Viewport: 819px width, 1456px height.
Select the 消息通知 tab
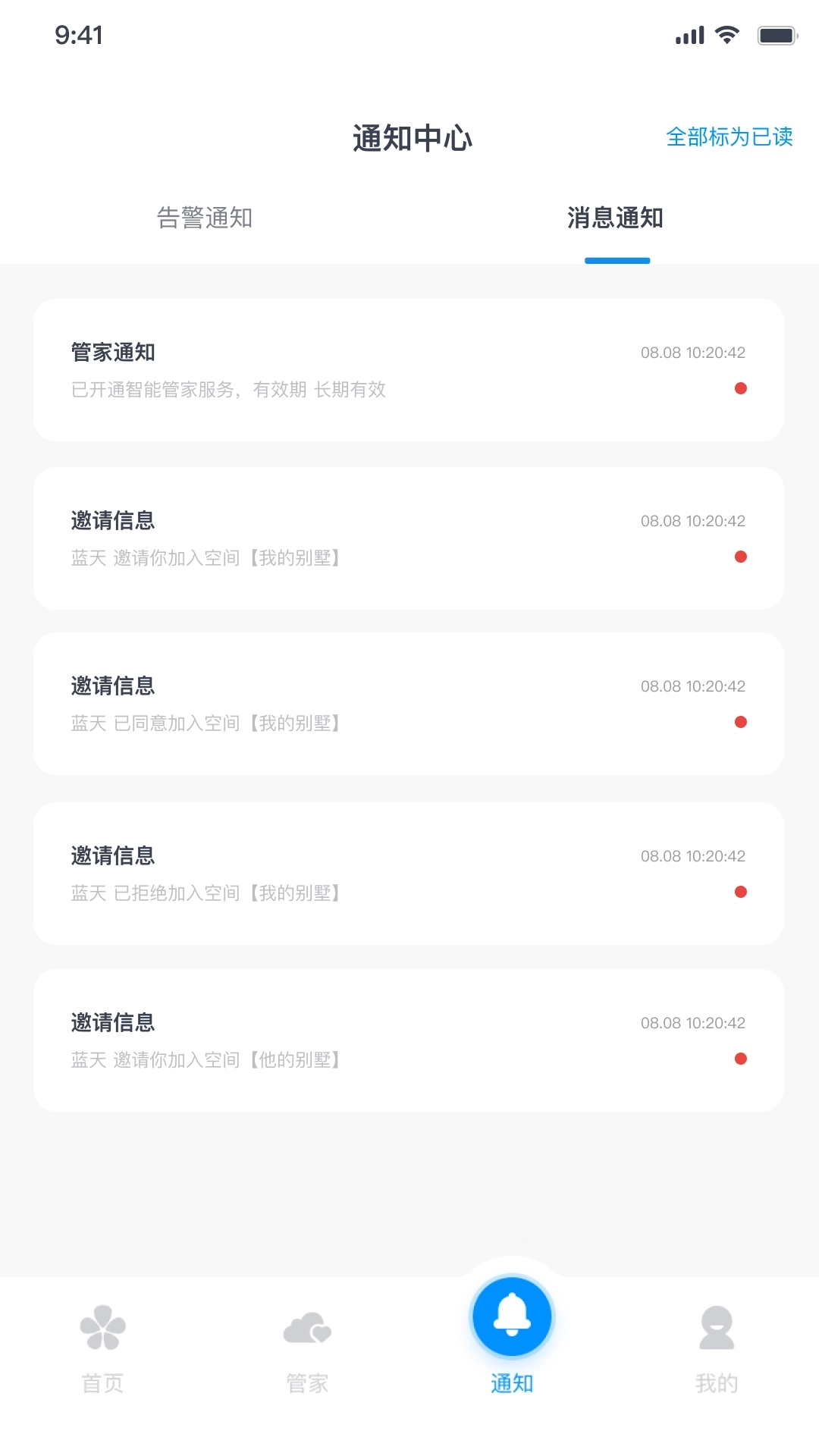point(617,219)
